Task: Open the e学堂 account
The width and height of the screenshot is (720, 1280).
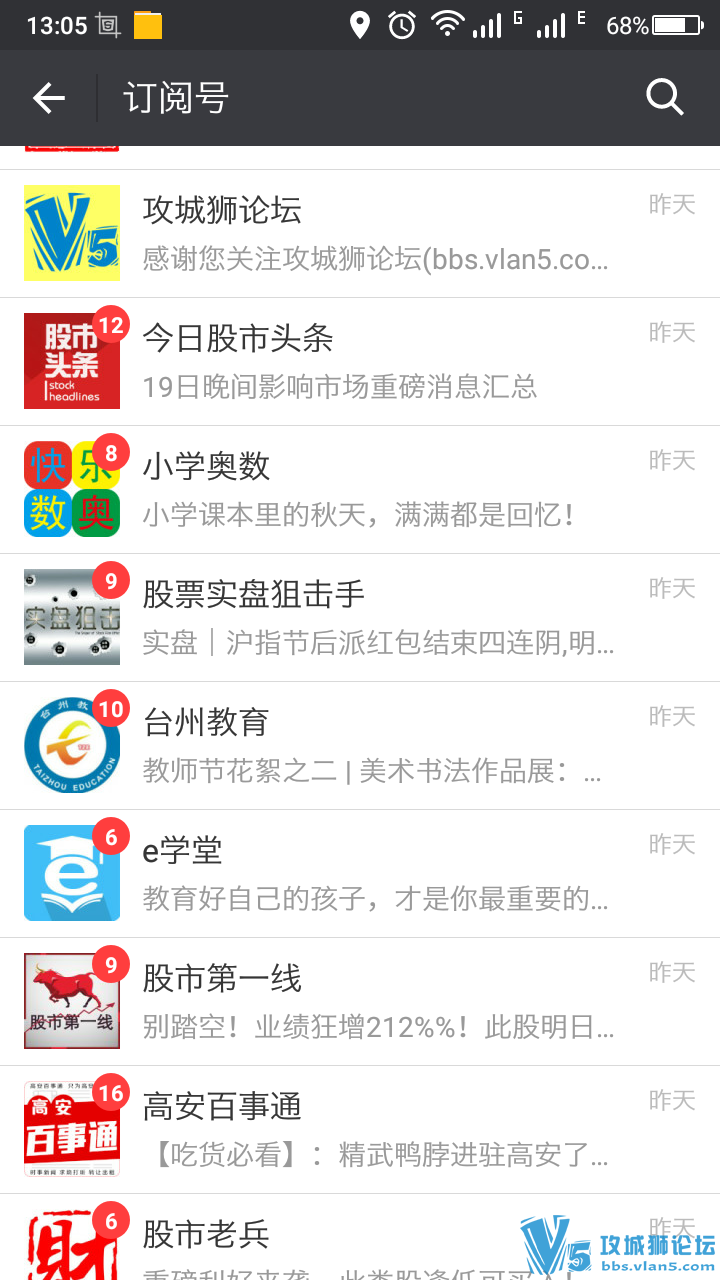Action: point(360,873)
